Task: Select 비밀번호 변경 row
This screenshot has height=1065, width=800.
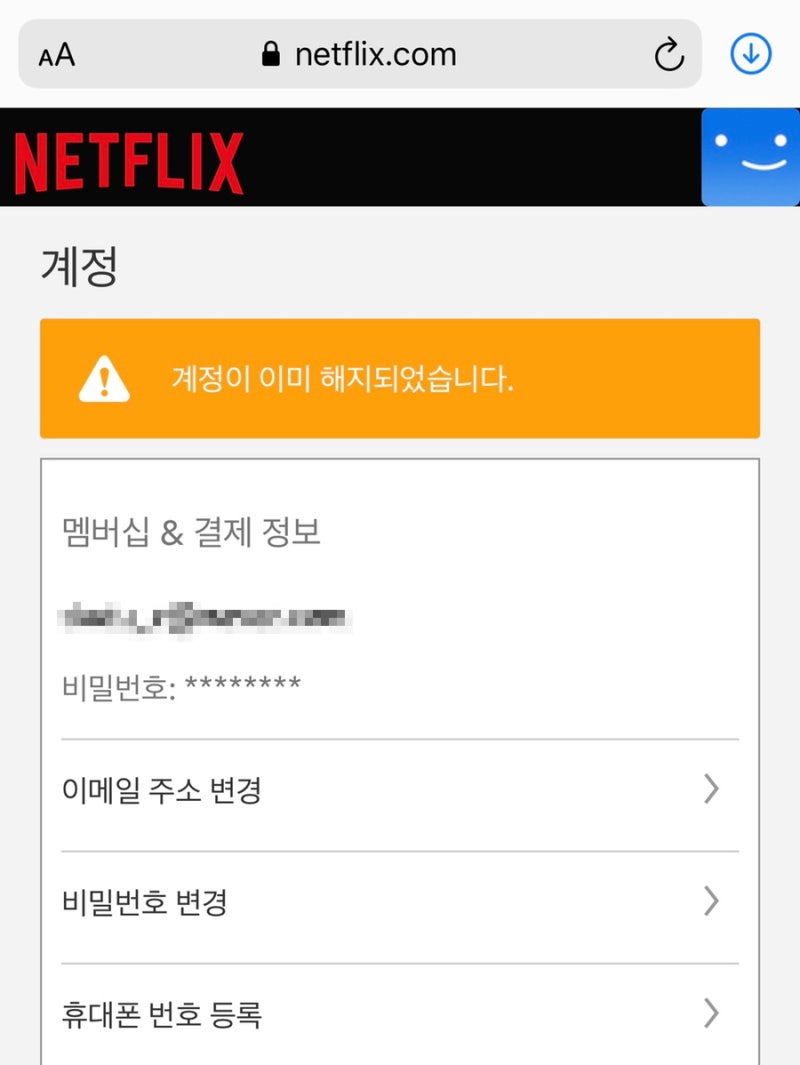Action: (400, 903)
